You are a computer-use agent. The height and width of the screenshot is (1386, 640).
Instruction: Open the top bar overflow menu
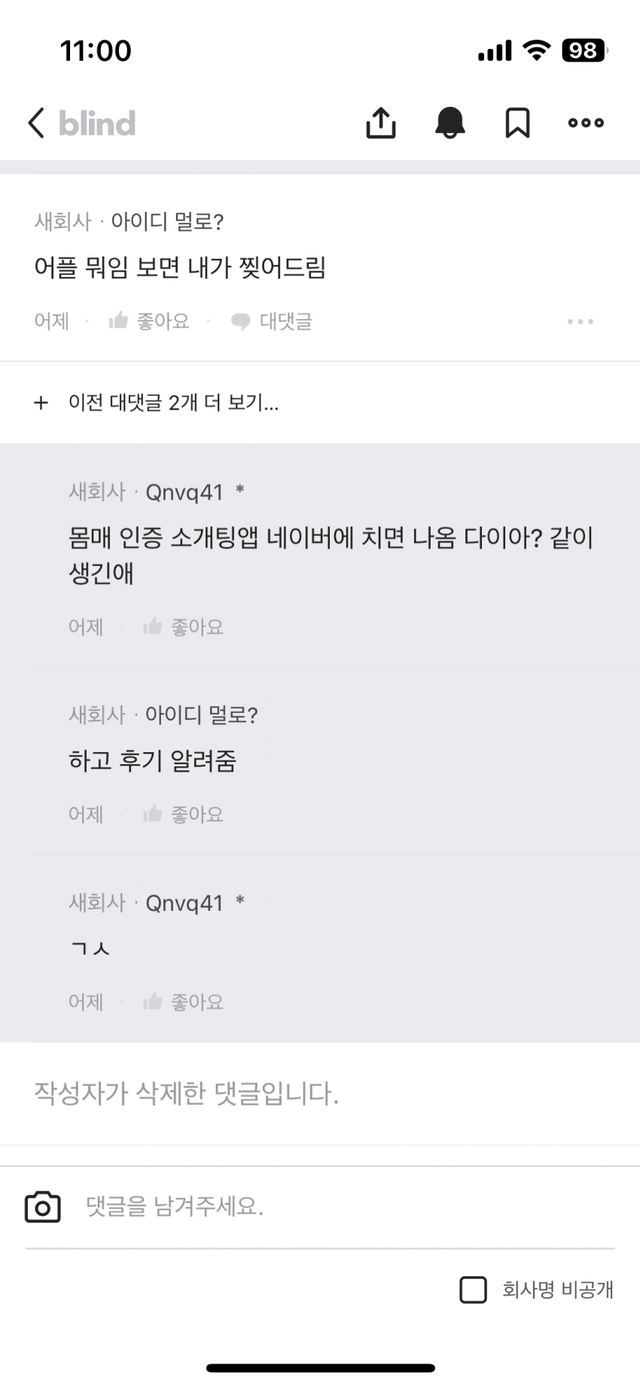tap(585, 123)
